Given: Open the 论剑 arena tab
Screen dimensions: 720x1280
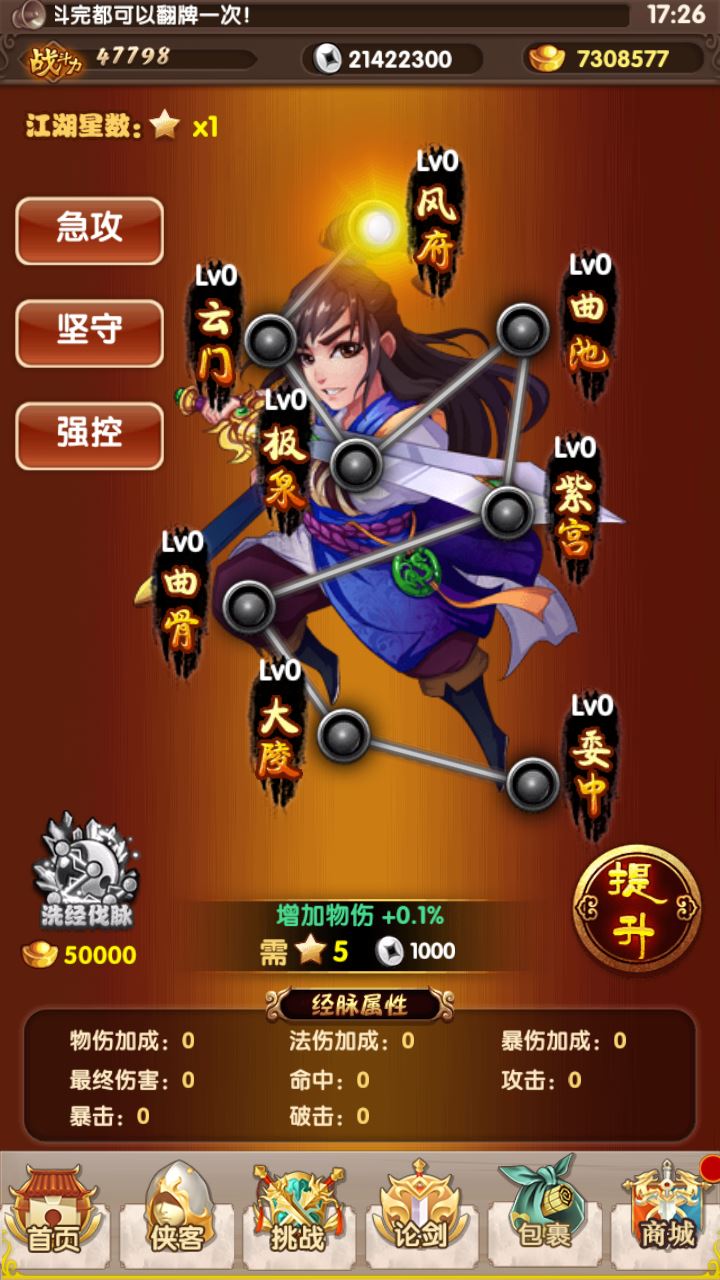Looking at the screenshot, I should pos(421,1213).
